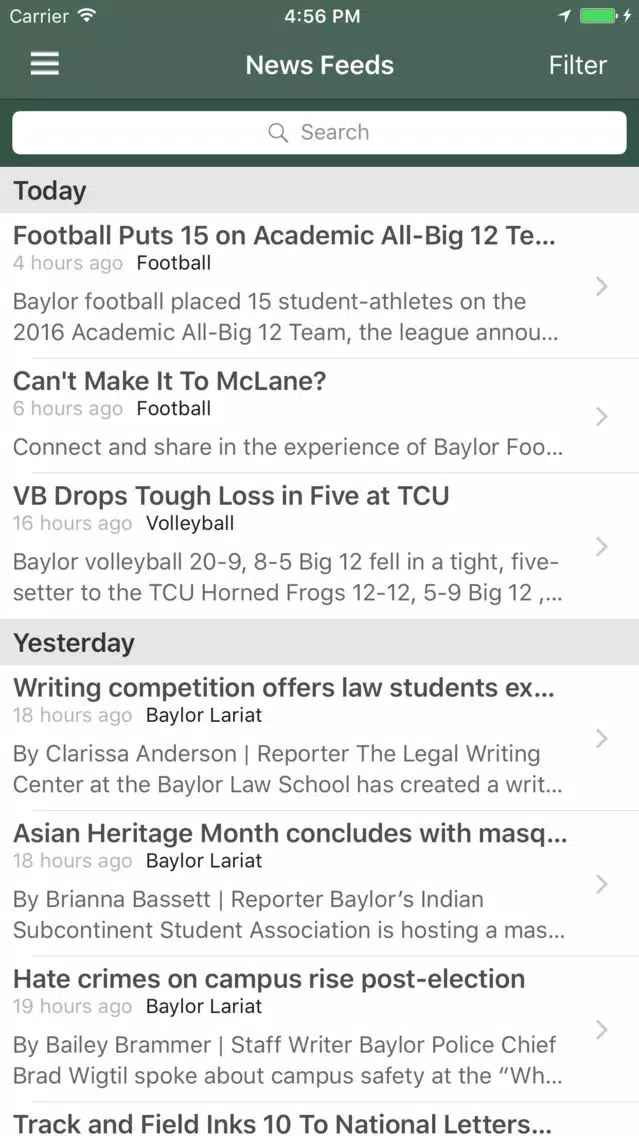
Task: View Asian Heritage Month concludes article
Action: (320, 883)
